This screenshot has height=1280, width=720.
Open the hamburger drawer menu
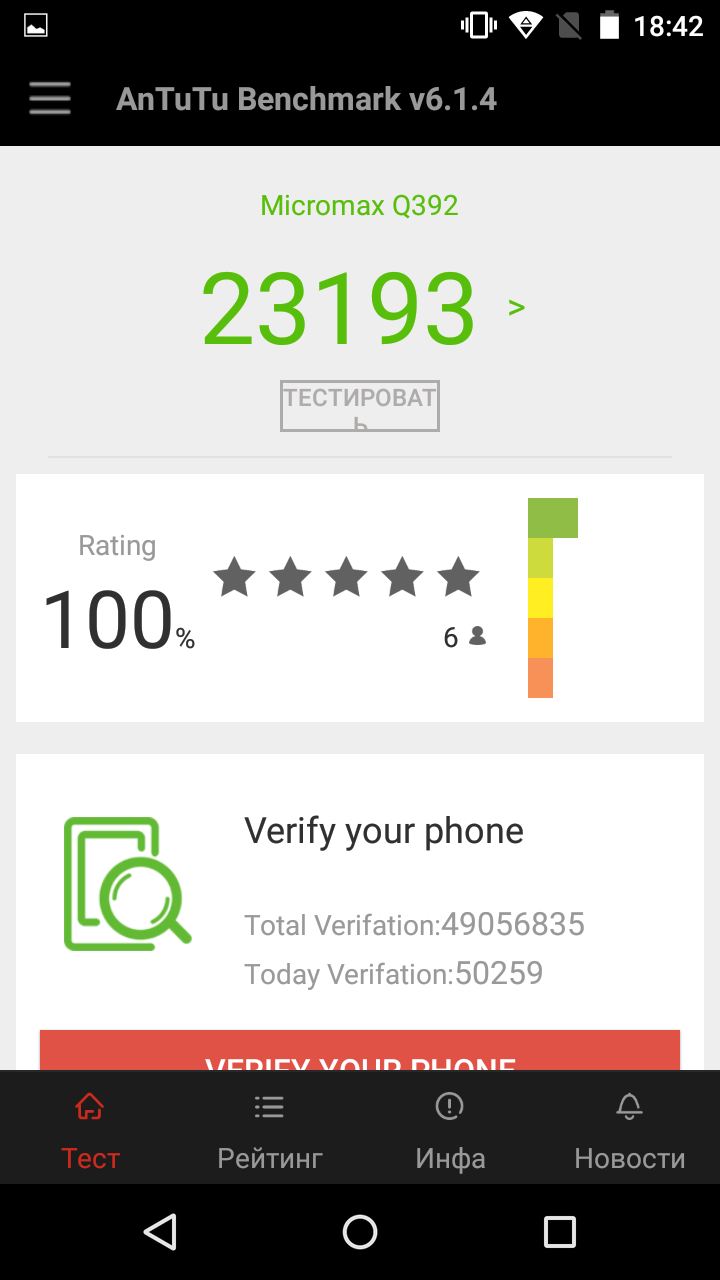tap(50, 99)
